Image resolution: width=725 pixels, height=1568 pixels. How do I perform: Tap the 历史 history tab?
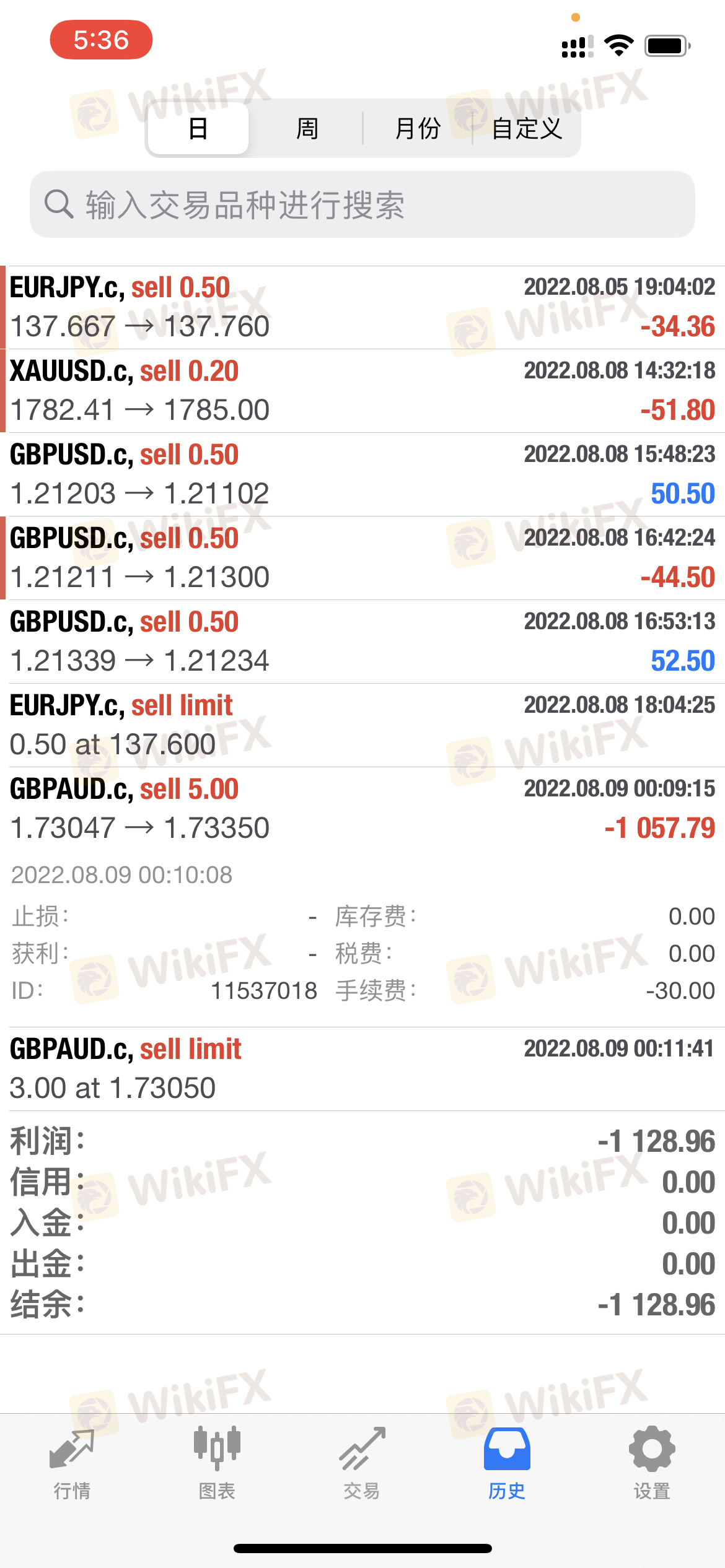point(507,1463)
